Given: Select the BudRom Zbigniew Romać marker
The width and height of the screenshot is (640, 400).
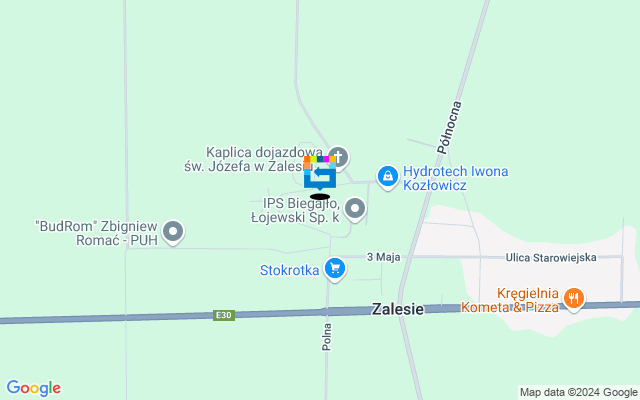Looking at the screenshot, I should pos(174,232).
